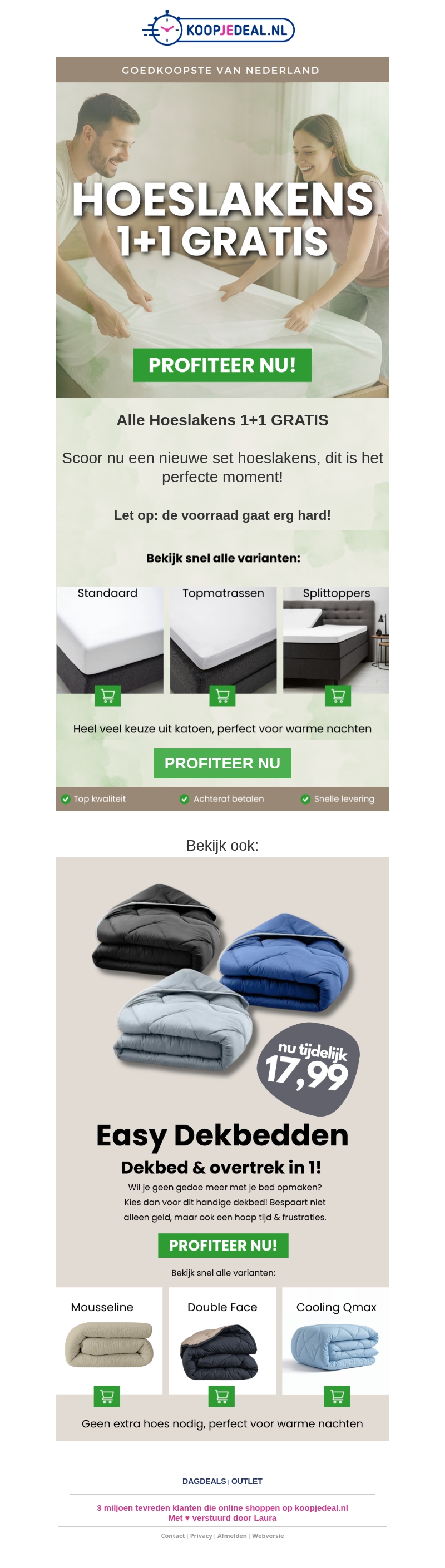
Task: Tap PROFITEER NU! under Easy Dekbedden
Action: [223, 1245]
